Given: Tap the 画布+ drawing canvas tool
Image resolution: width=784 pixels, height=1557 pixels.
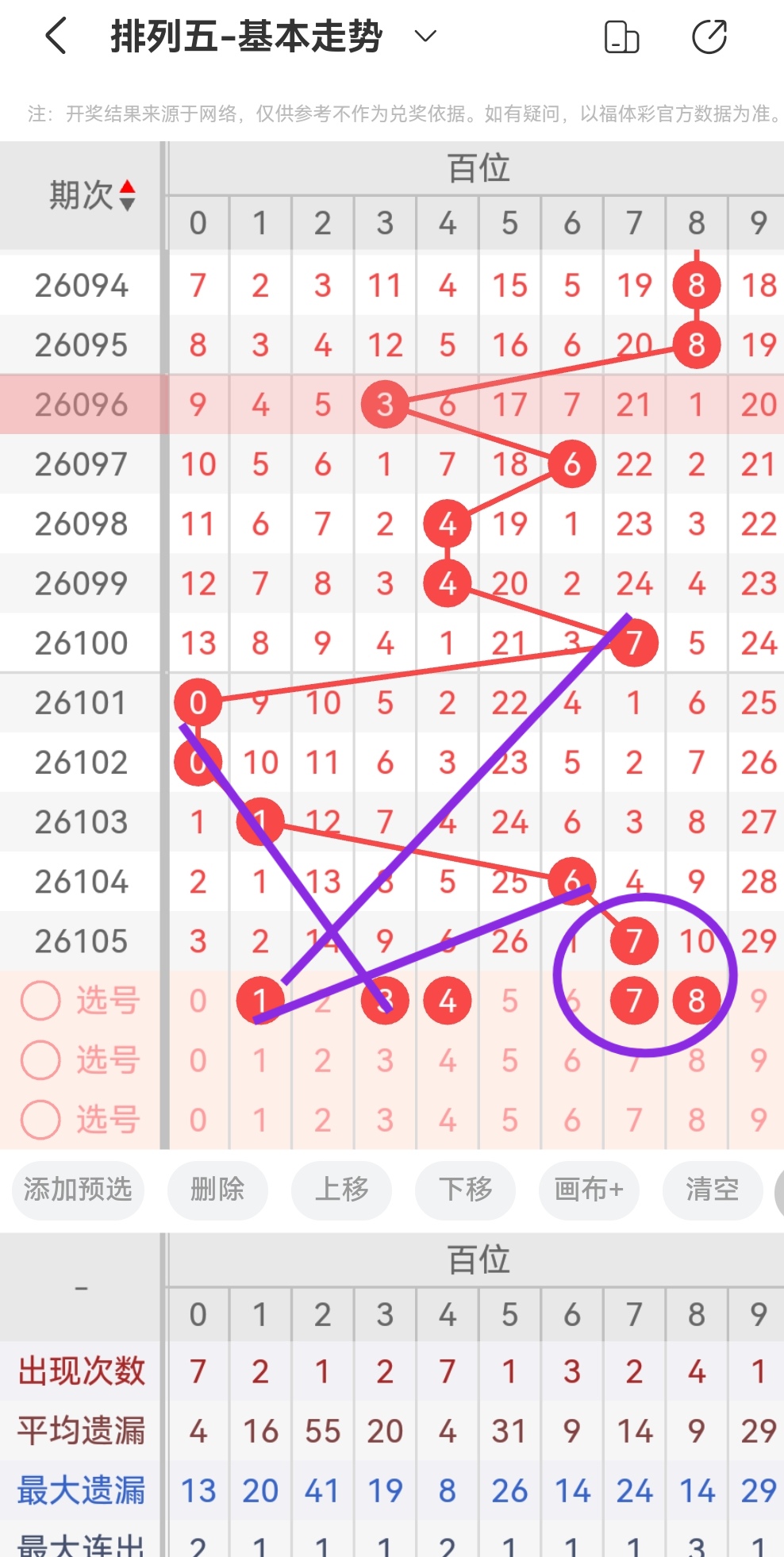Looking at the screenshot, I should tap(588, 1190).
